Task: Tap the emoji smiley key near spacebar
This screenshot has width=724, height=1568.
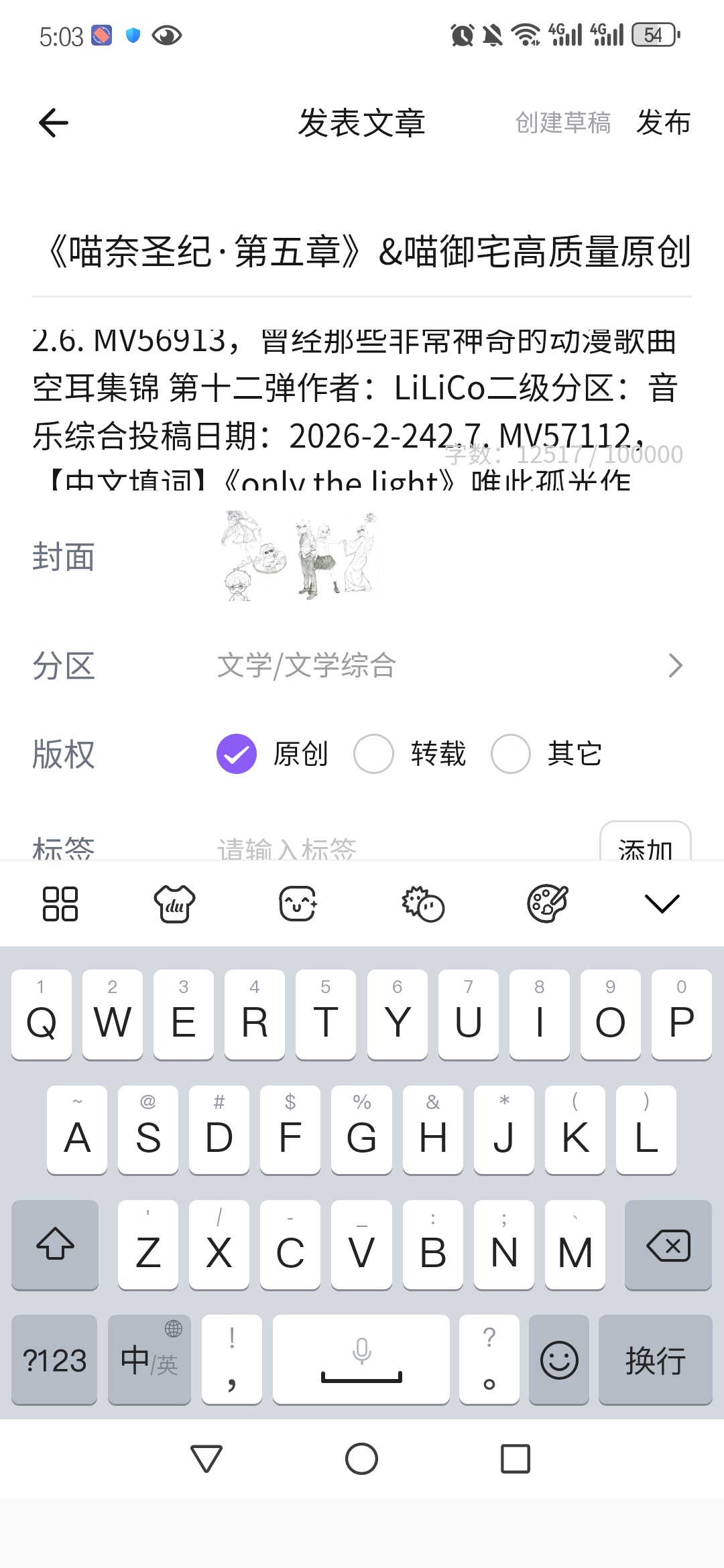Action: [x=558, y=1360]
